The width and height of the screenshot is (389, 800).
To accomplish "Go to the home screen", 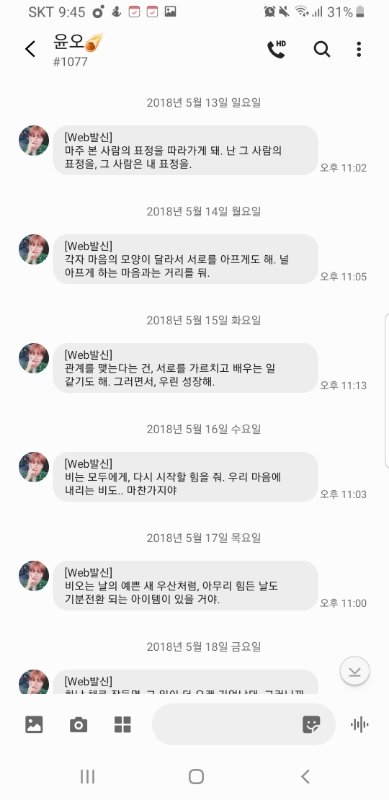I will tap(196, 777).
